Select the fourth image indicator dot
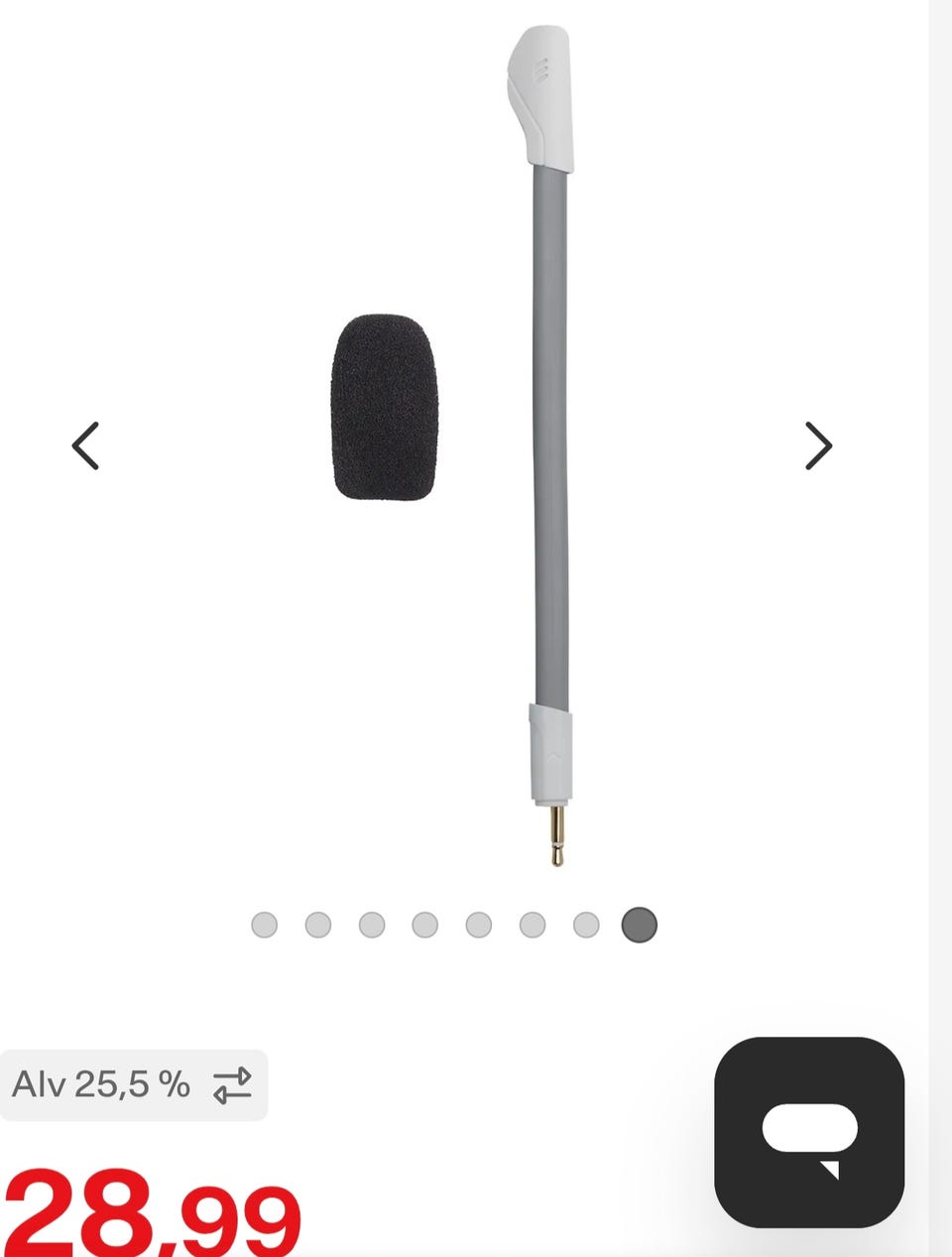The image size is (952, 1257). (424, 925)
